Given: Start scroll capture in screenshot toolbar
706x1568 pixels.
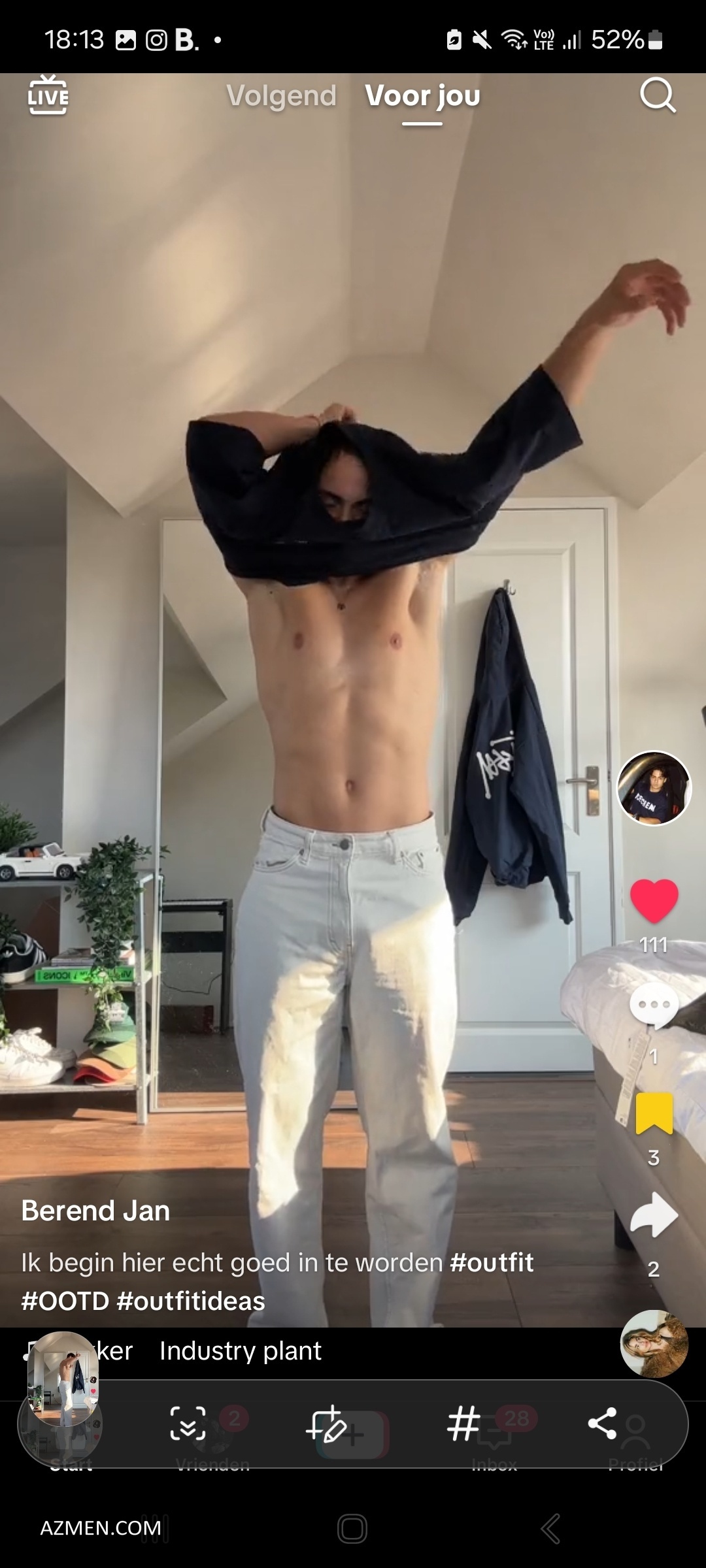Looking at the screenshot, I should pos(188,1423).
